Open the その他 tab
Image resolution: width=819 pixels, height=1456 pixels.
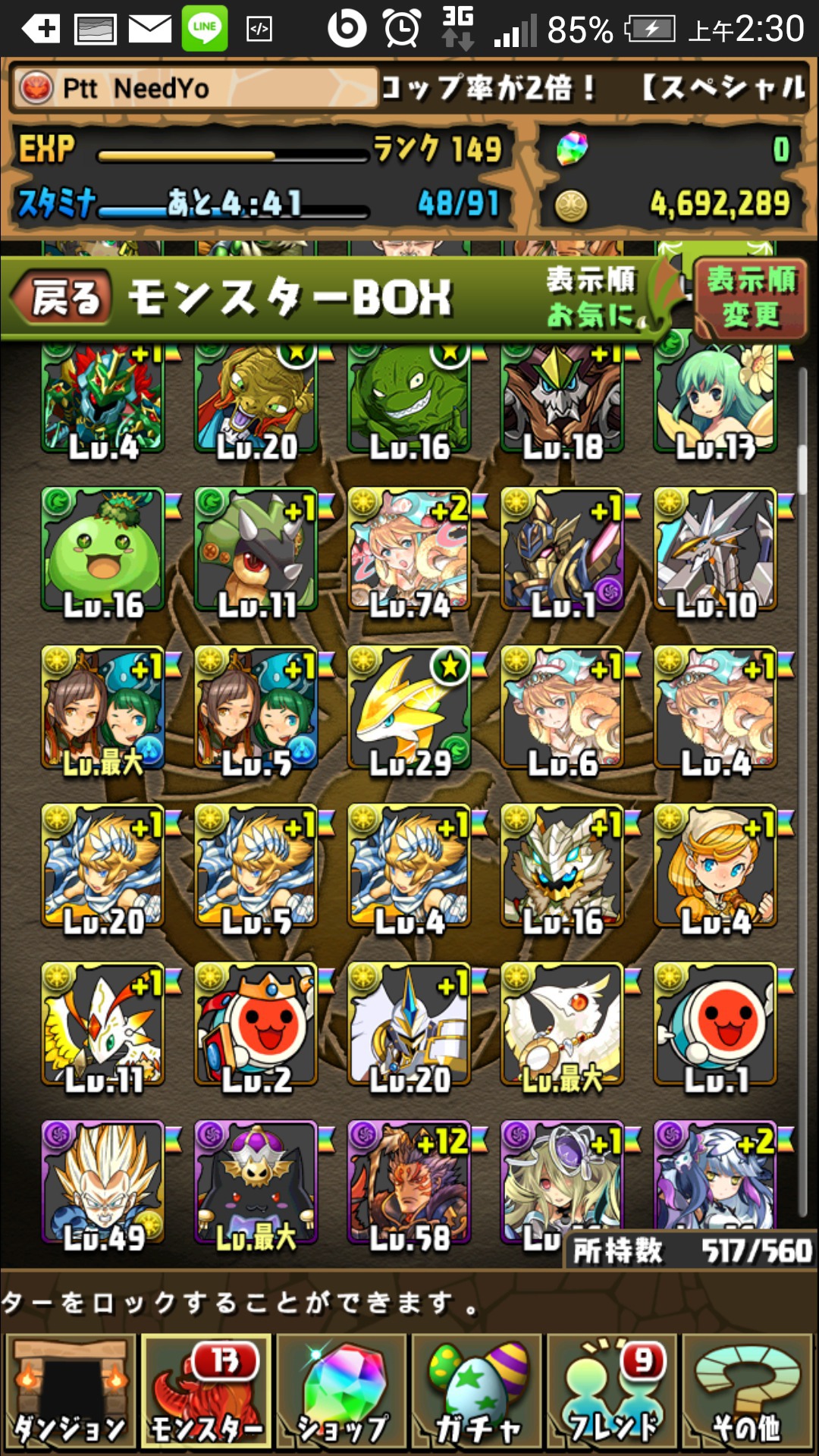click(748, 1394)
